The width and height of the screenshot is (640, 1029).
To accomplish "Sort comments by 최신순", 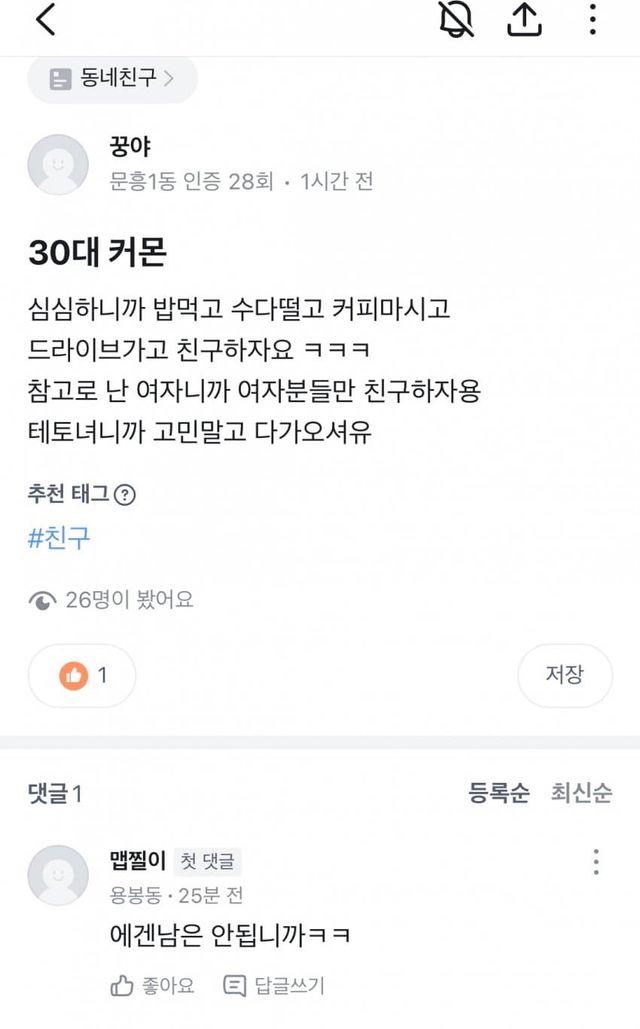I will (581, 793).
